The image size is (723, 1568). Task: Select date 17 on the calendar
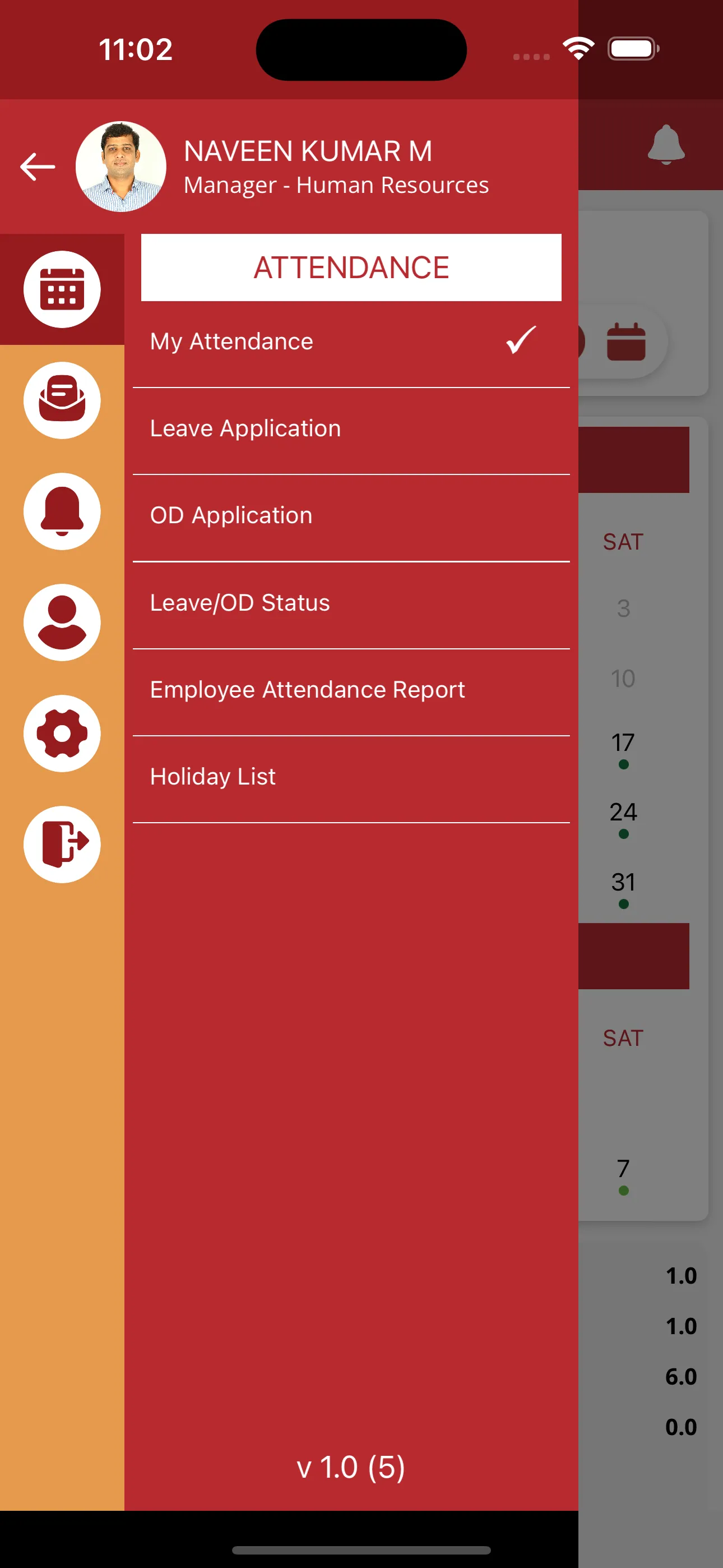coord(623,743)
